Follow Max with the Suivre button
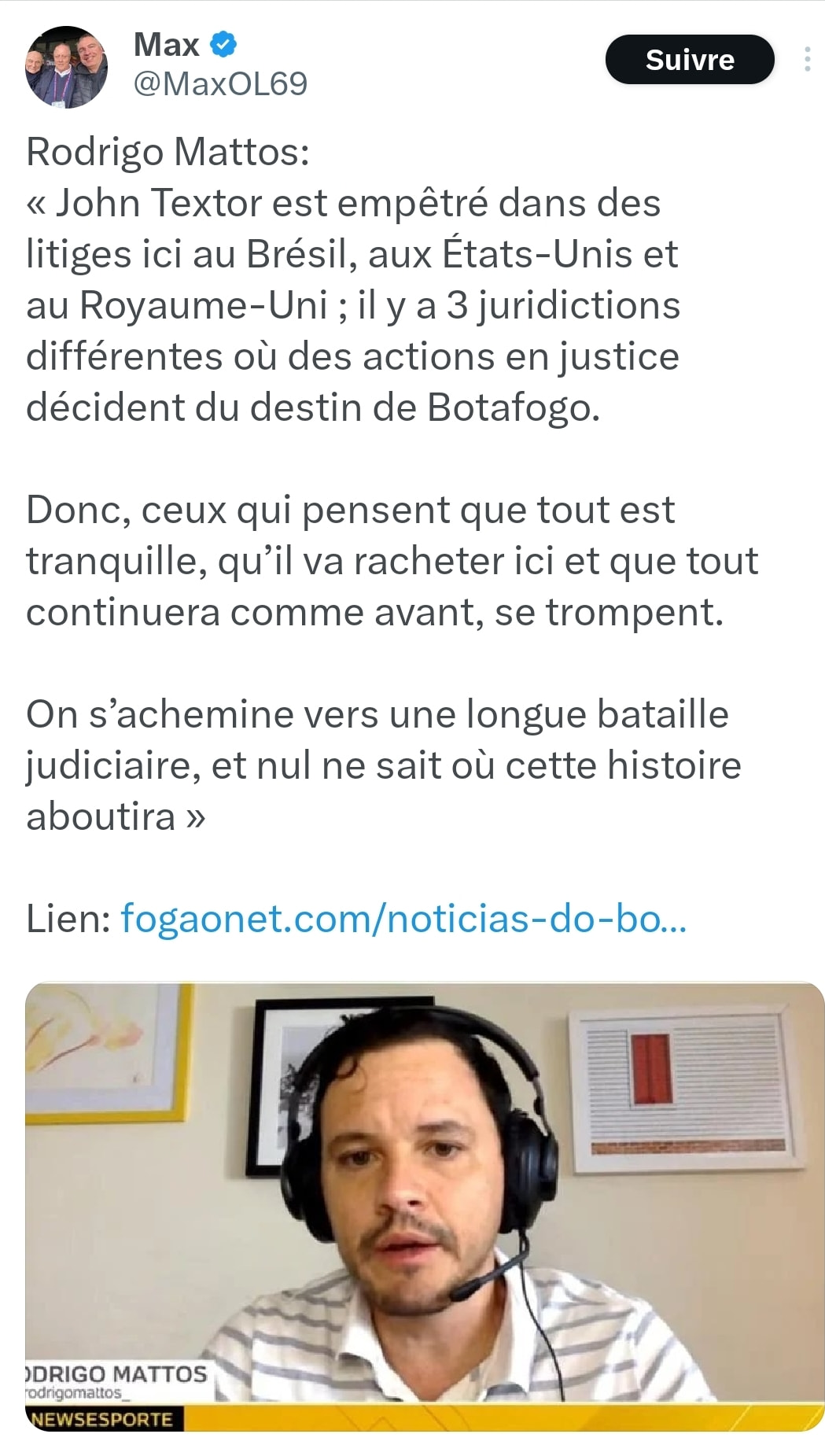The image size is (825, 1456). click(x=690, y=60)
